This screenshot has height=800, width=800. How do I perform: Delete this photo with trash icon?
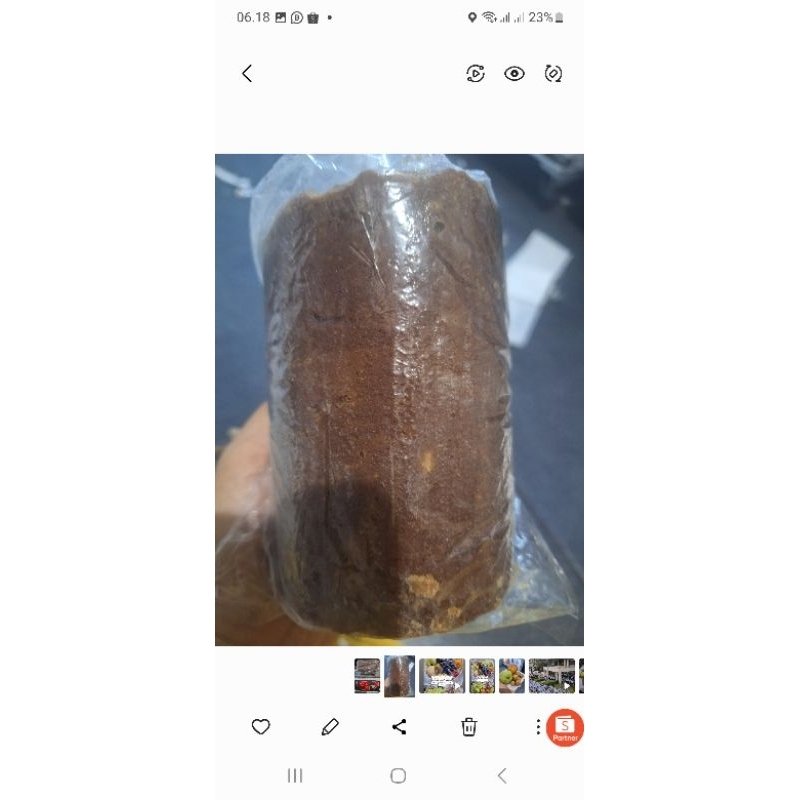click(x=469, y=727)
